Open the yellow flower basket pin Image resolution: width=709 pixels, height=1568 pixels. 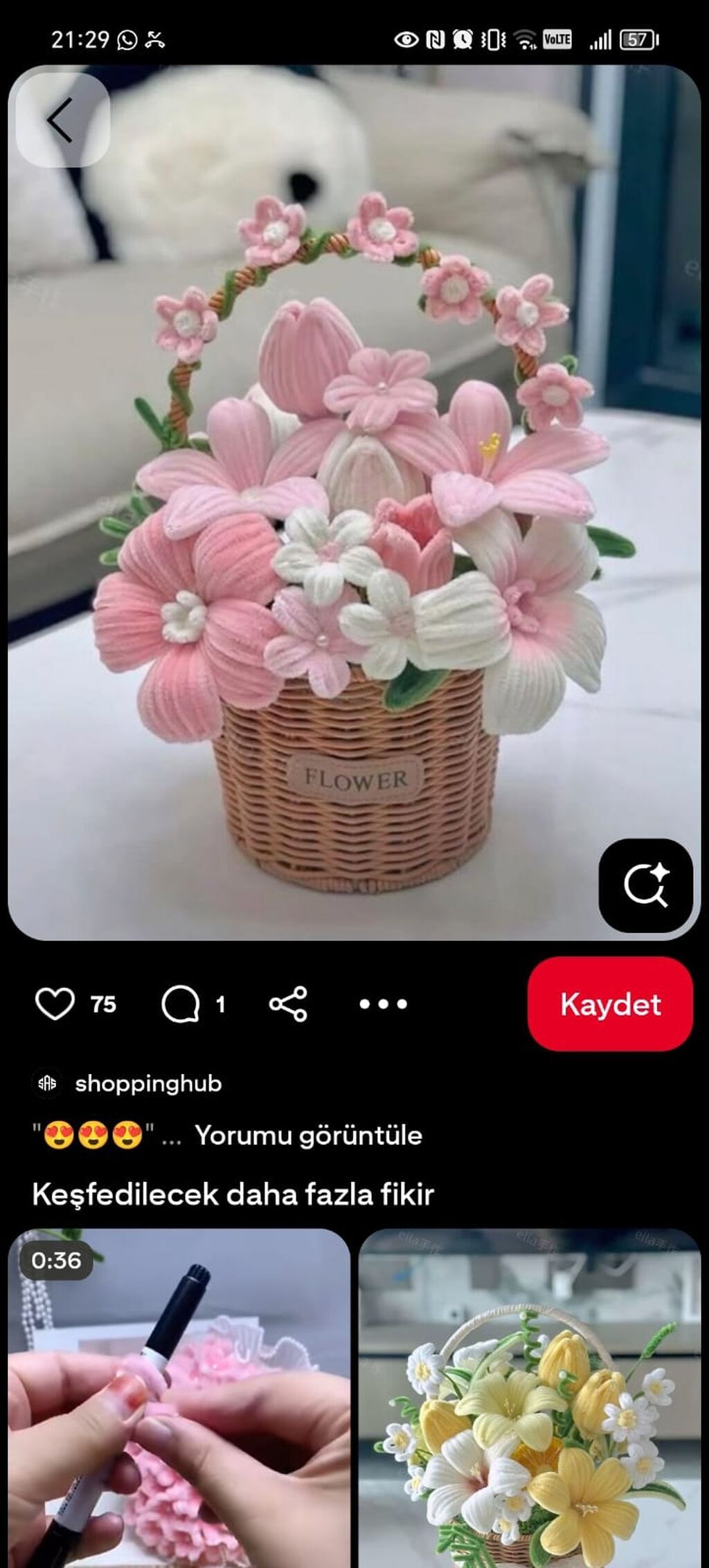click(x=530, y=1398)
